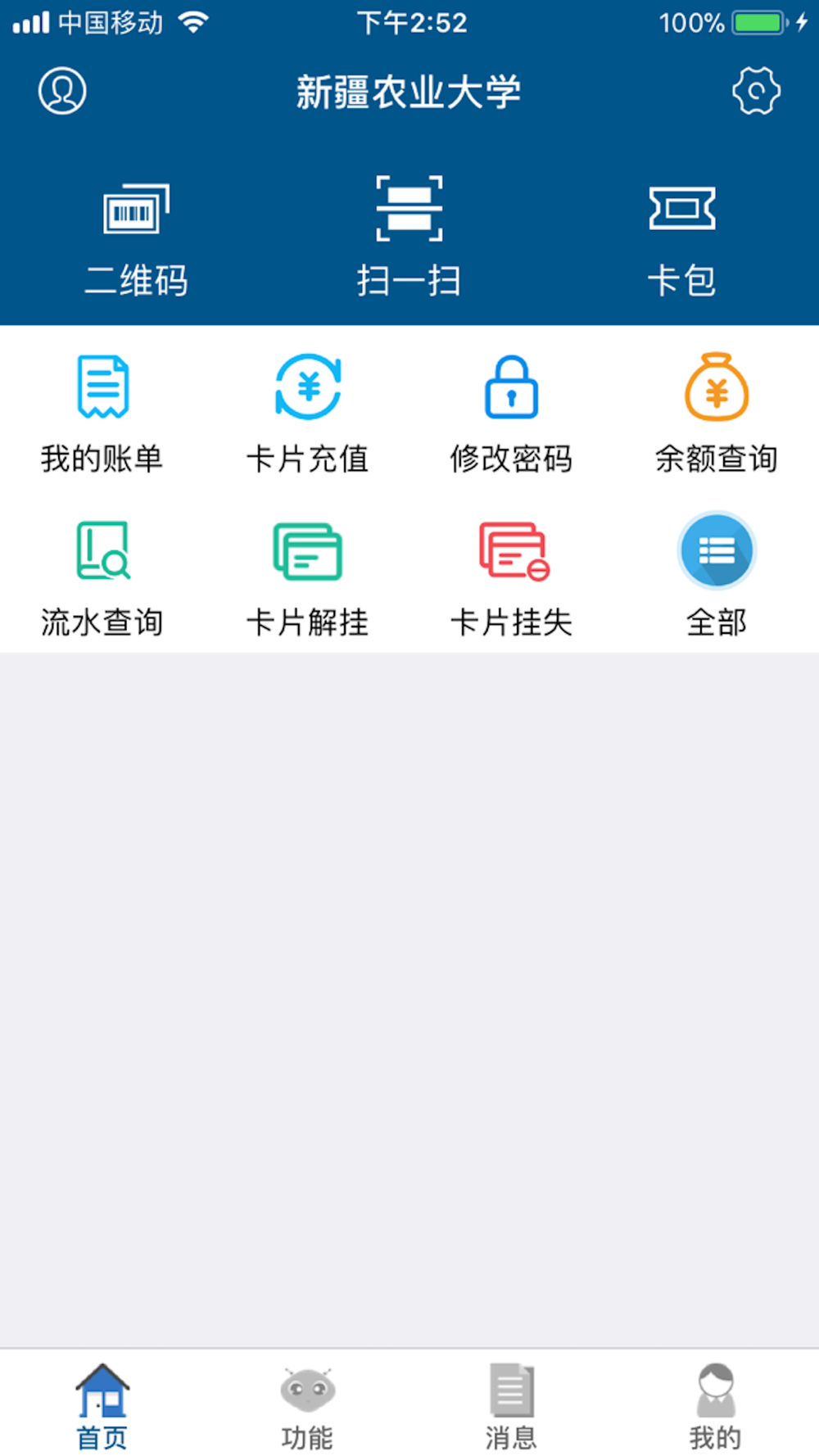The width and height of the screenshot is (819, 1456).
Task: Tap 扫一扫 to scan
Action: click(x=409, y=237)
